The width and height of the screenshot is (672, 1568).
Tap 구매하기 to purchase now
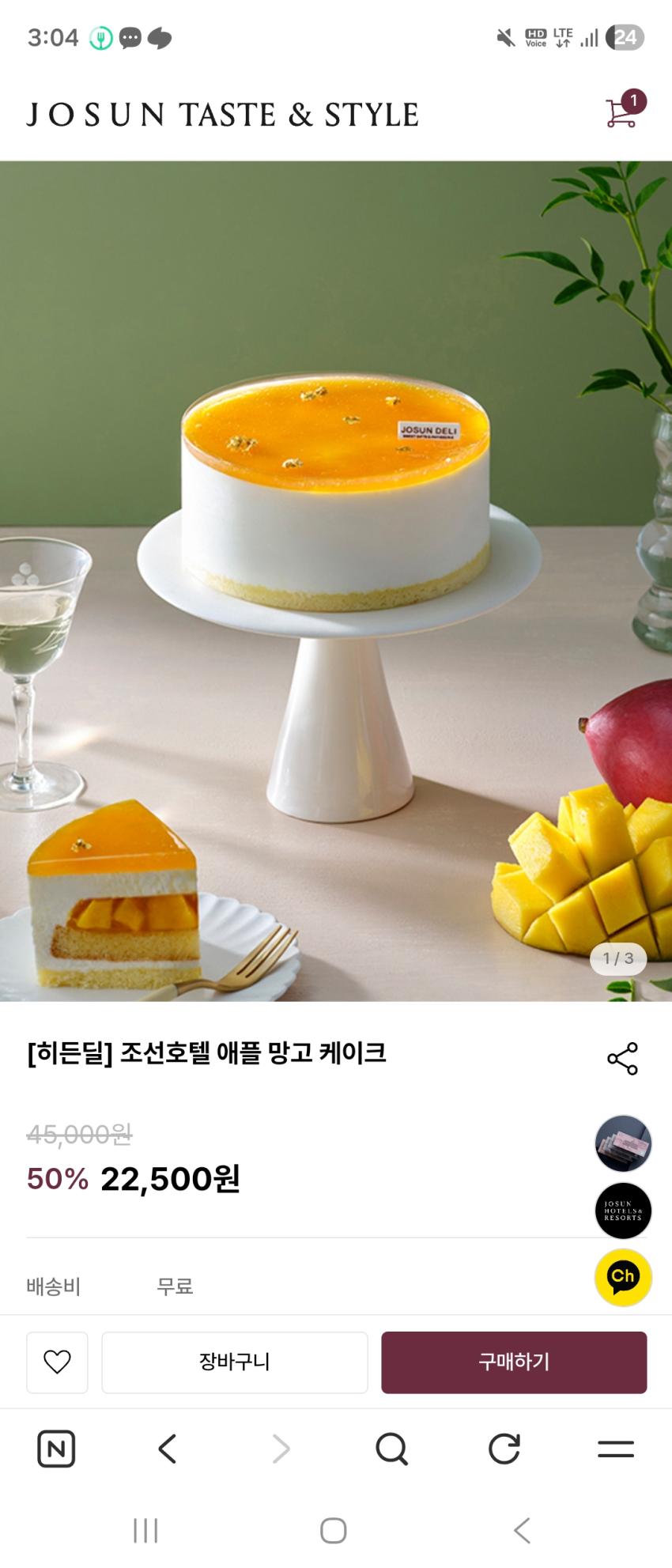[x=514, y=1362]
